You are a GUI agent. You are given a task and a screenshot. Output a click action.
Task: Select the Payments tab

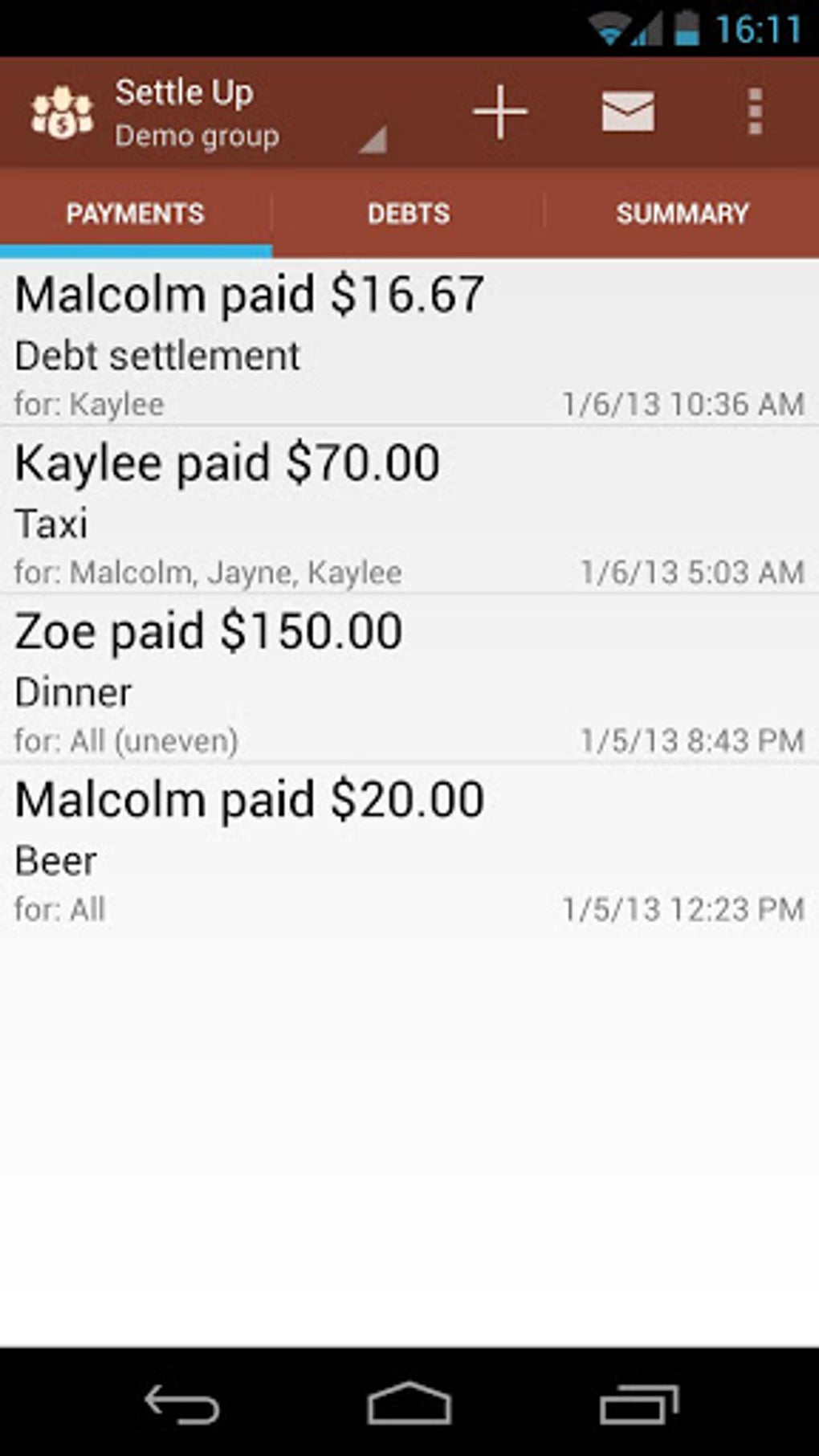pyautogui.click(x=136, y=214)
